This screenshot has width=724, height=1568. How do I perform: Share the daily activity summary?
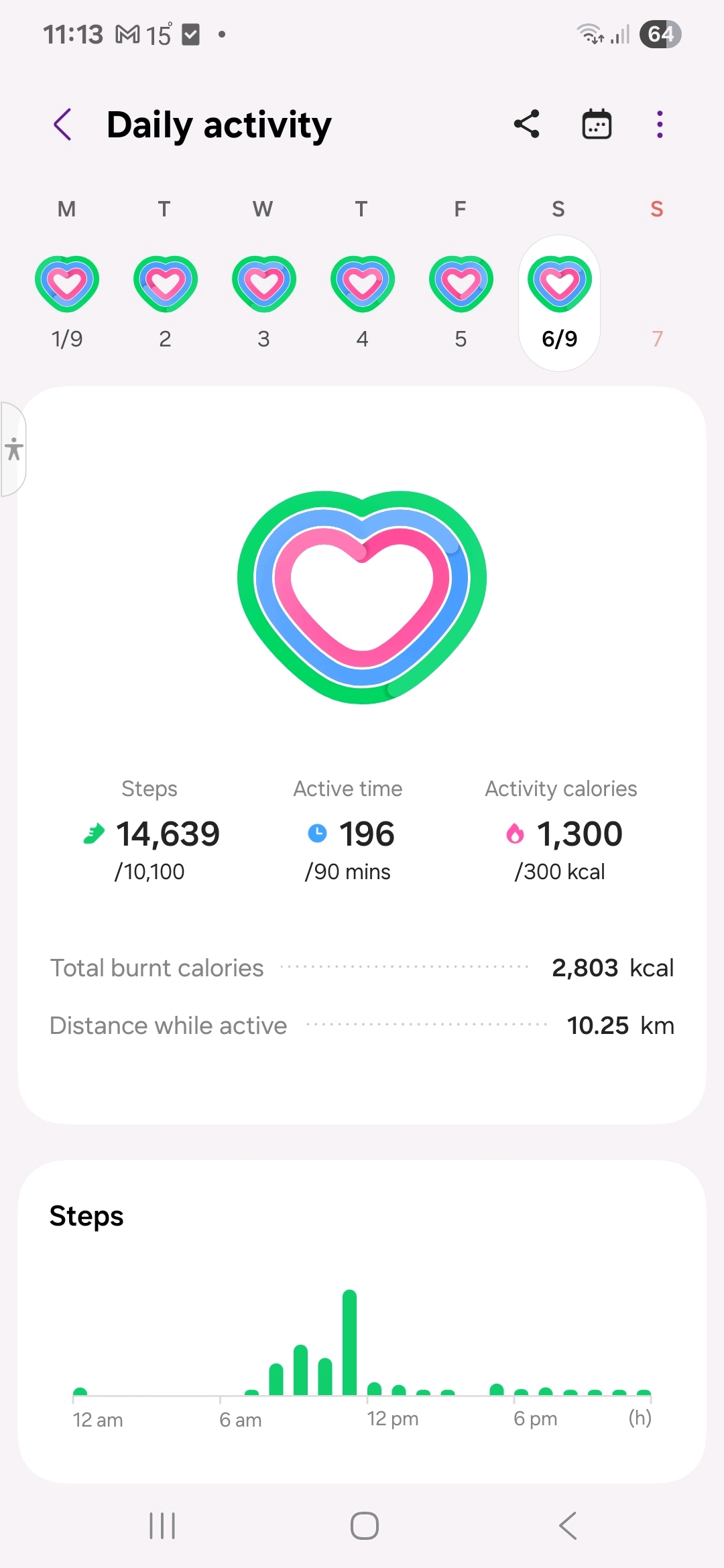pos(527,125)
